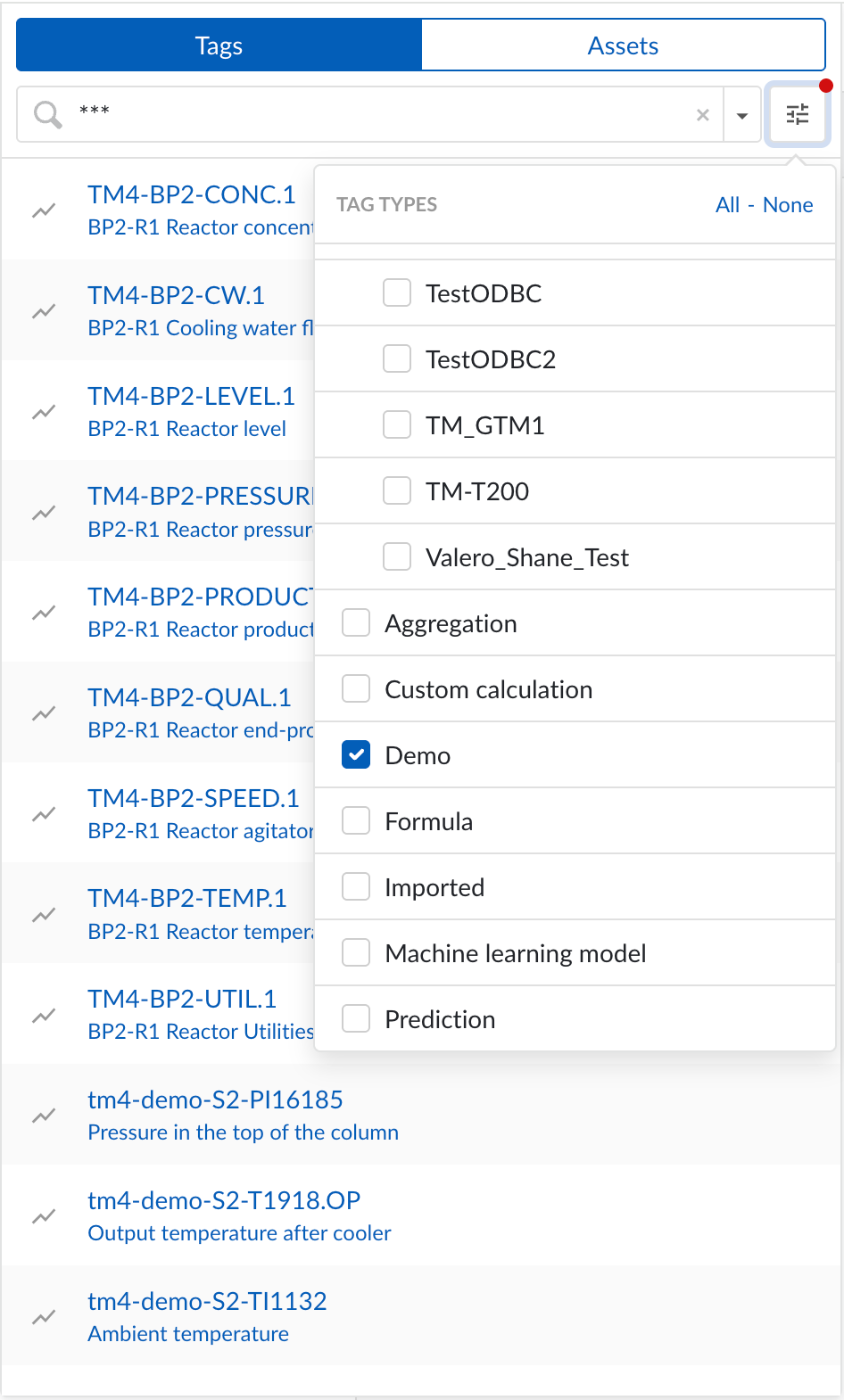844x1400 pixels.
Task: Open tag TM4-BP2-LEVEL.1
Action: [191, 396]
